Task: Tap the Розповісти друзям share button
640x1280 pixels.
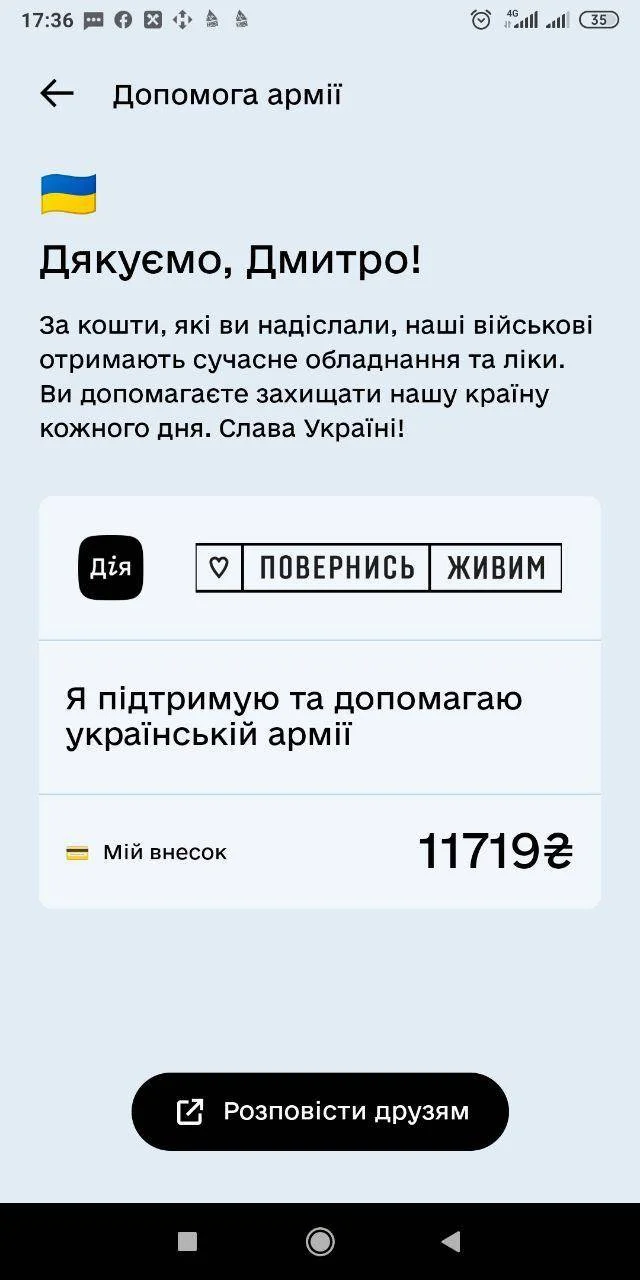Action: (320, 1111)
